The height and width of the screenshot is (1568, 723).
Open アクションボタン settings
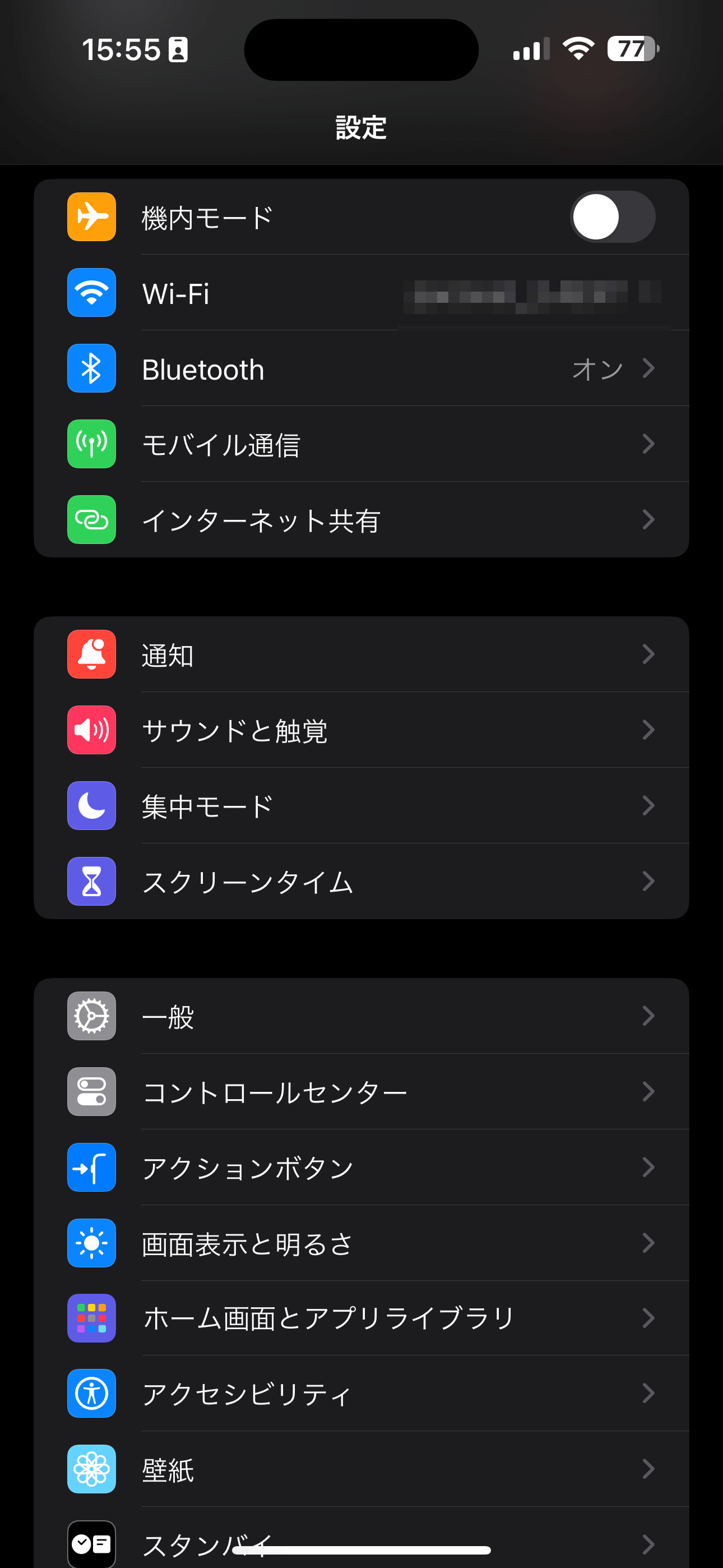pos(360,1168)
